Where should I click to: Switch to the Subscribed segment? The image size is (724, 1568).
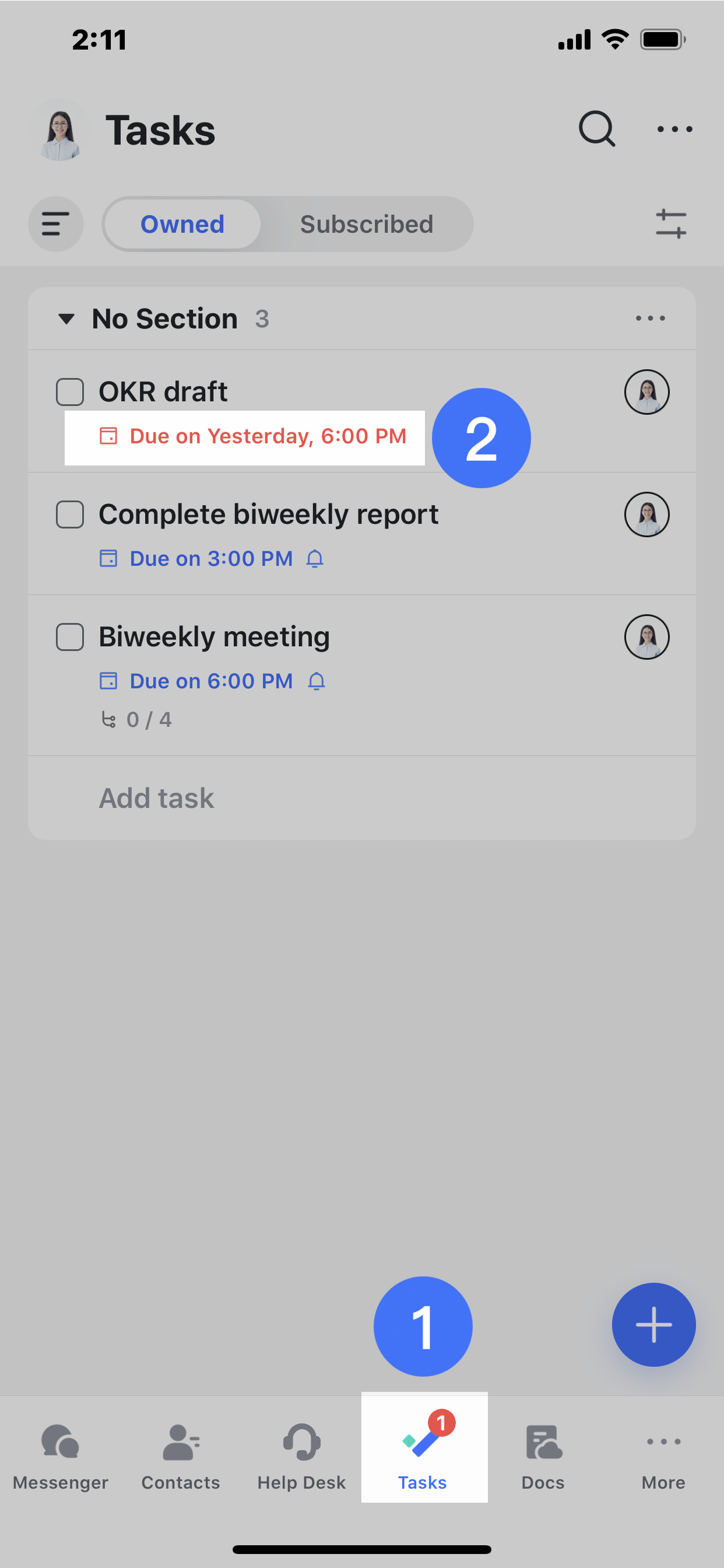(x=366, y=224)
